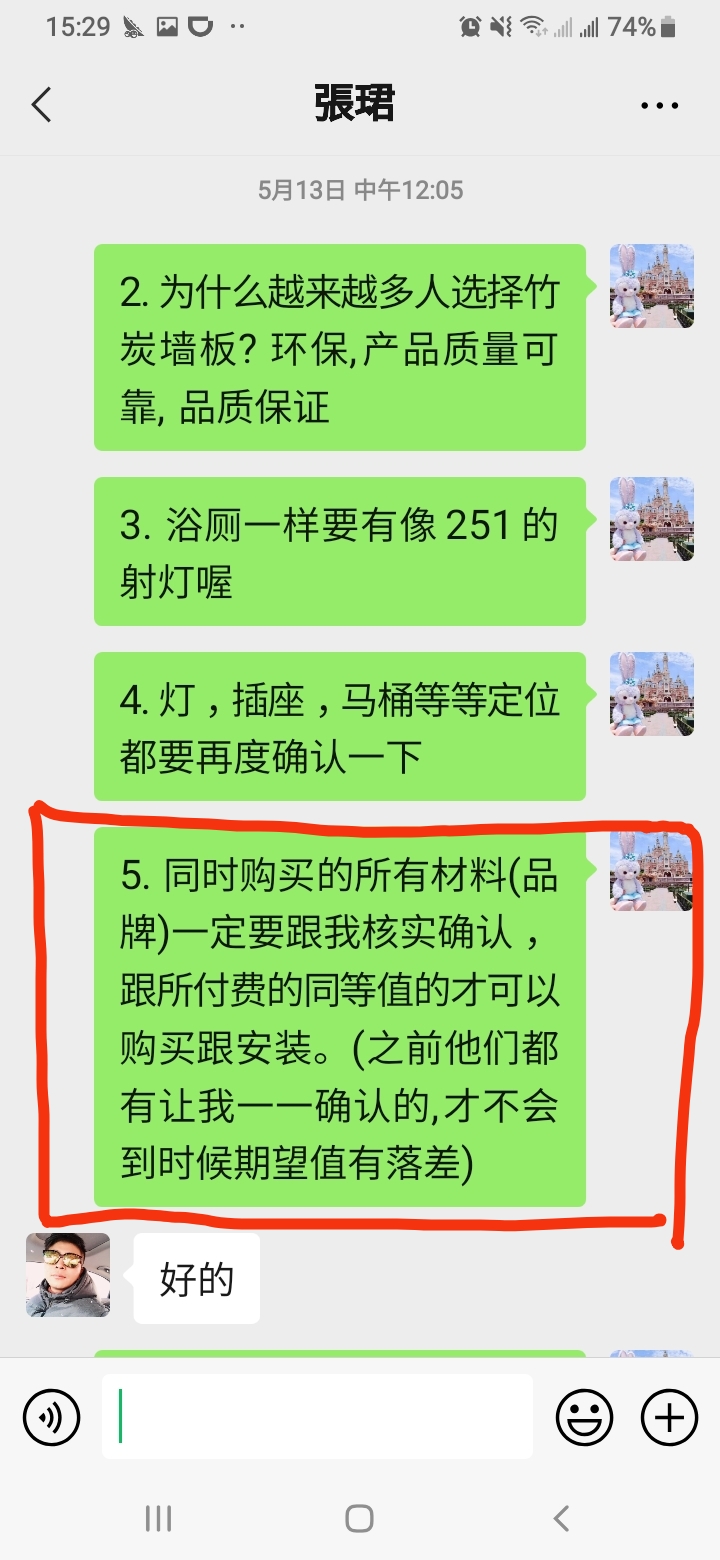The width and height of the screenshot is (720, 1560).
Task: Tap your avatar beside the 竹炭墙板 message
Action: (x=652, y=286)
